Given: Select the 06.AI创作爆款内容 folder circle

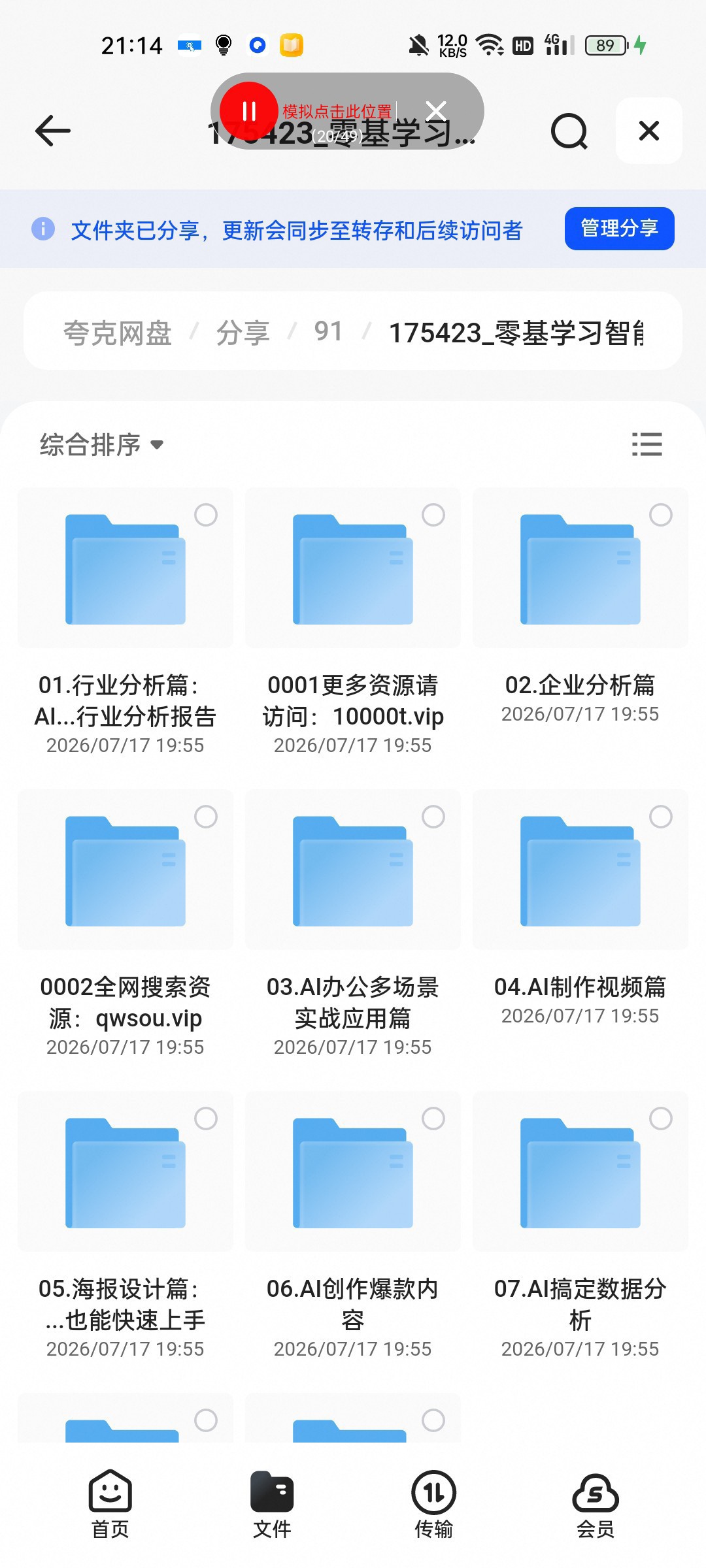Looking at the screenshot, I should [x=433, y=1119].
